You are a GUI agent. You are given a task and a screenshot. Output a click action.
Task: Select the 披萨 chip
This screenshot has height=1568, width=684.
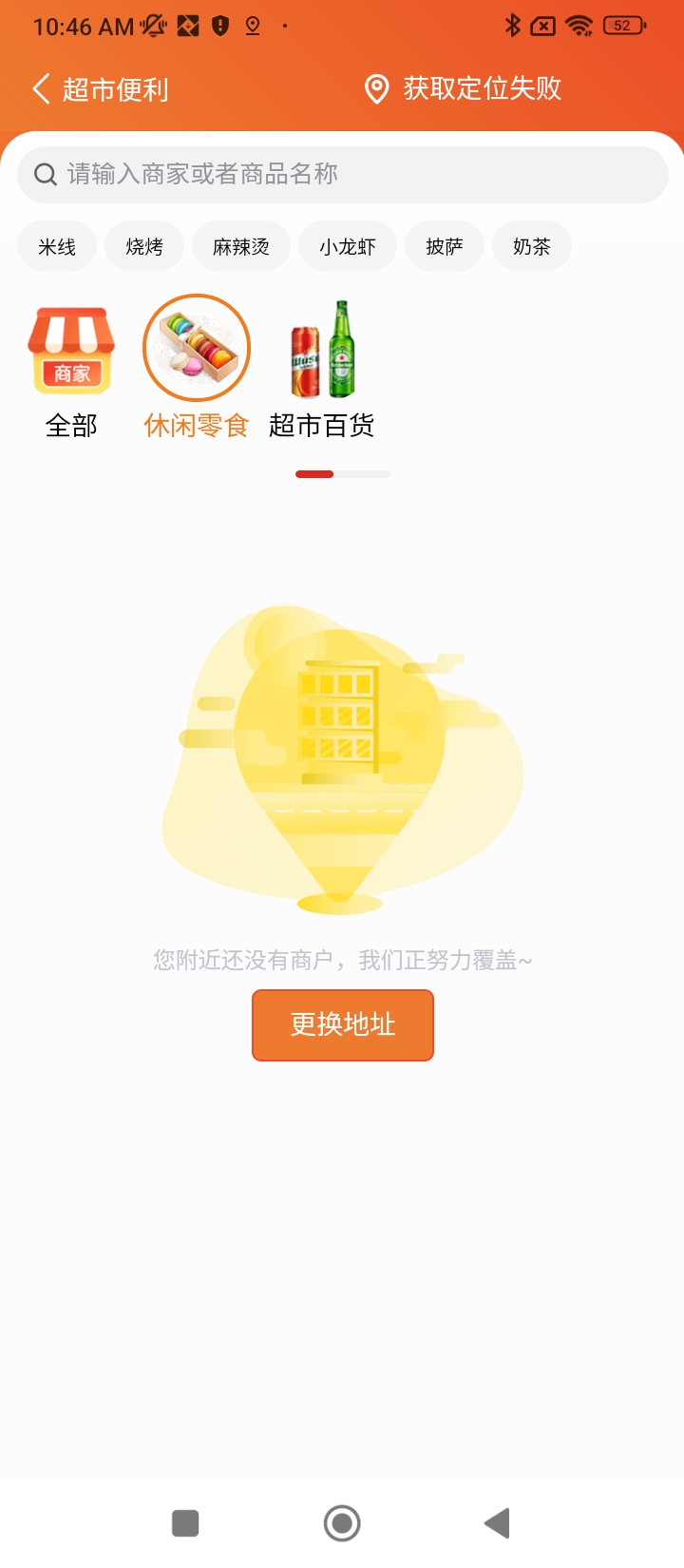[x=445, y=247]
